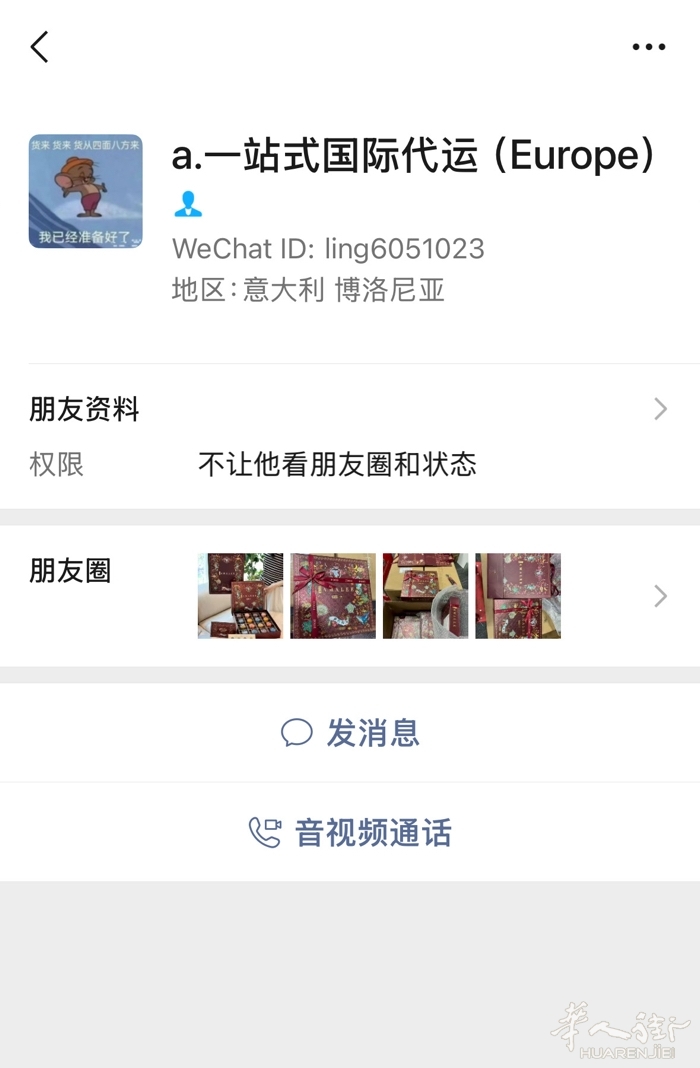Tap 发消息 to send a message
The width and height of the screenshot is (700, 1068).
click(350, 733)
